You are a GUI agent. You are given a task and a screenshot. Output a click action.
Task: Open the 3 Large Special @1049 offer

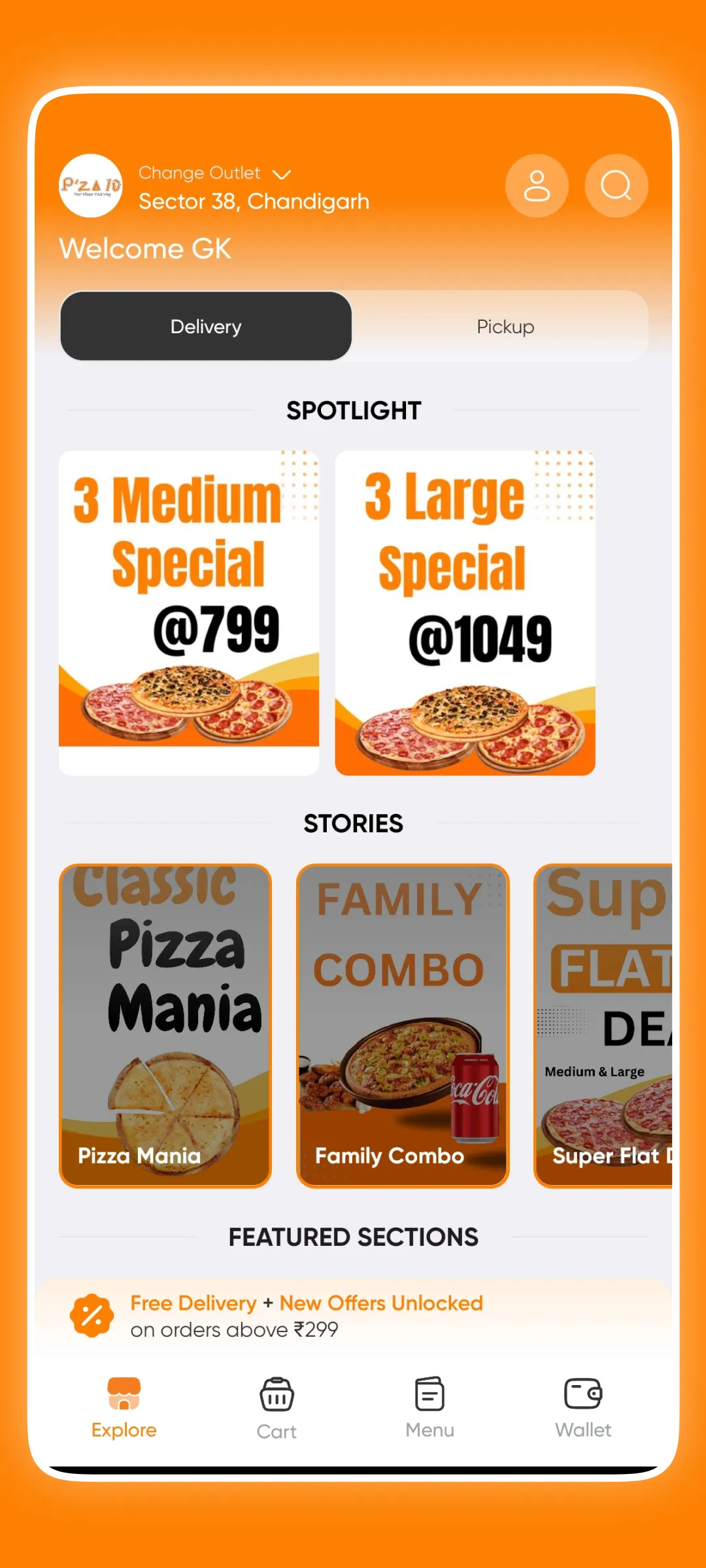(x=465, y=613)
